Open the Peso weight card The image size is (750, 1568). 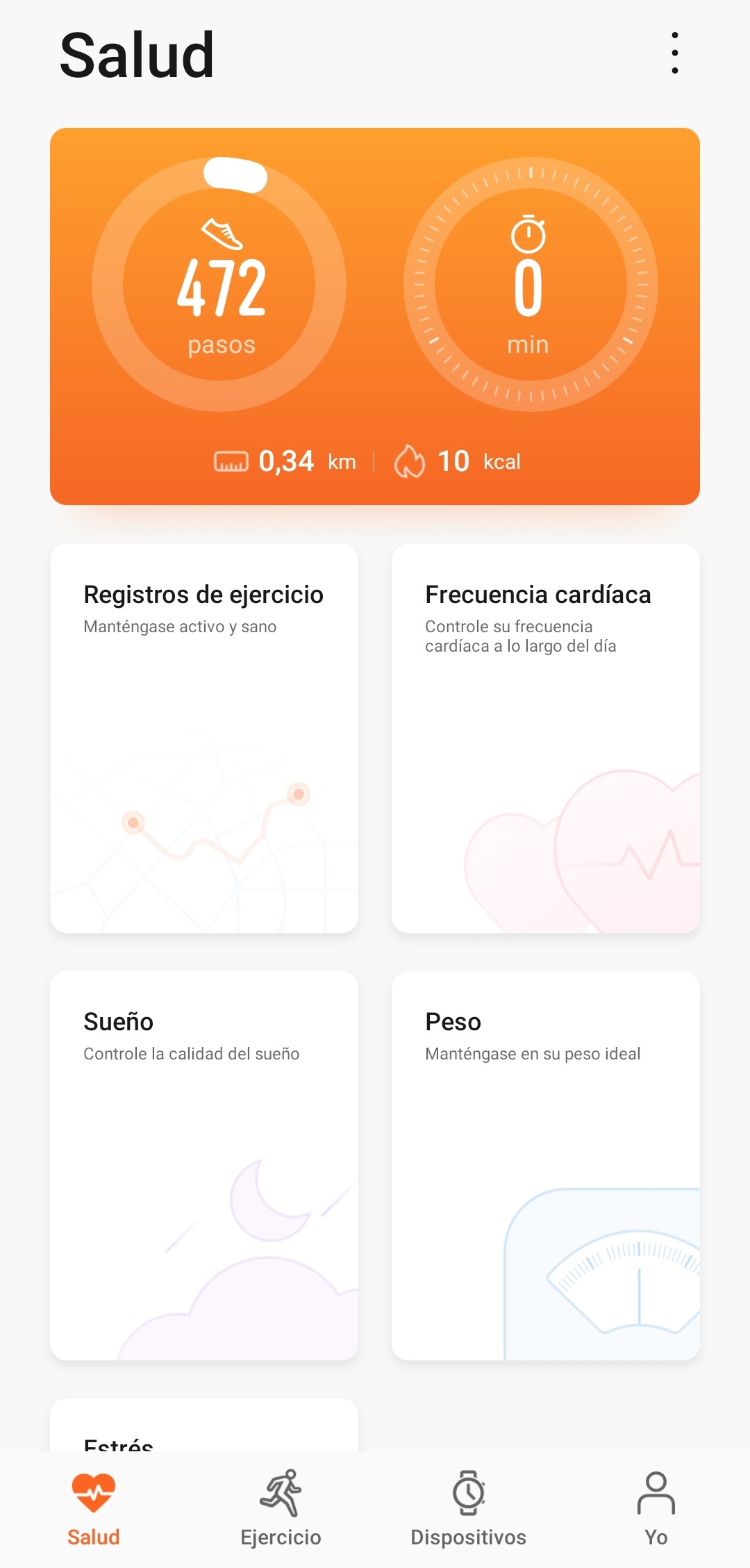click(x=545, y=1165)
